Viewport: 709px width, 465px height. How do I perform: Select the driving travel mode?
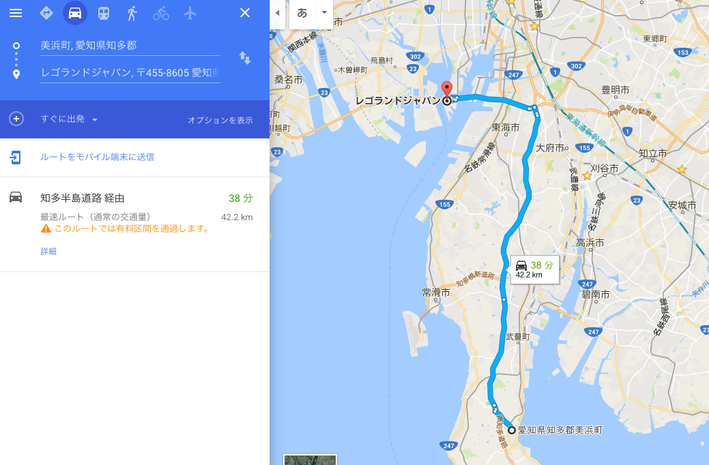(x=75, y=13)
